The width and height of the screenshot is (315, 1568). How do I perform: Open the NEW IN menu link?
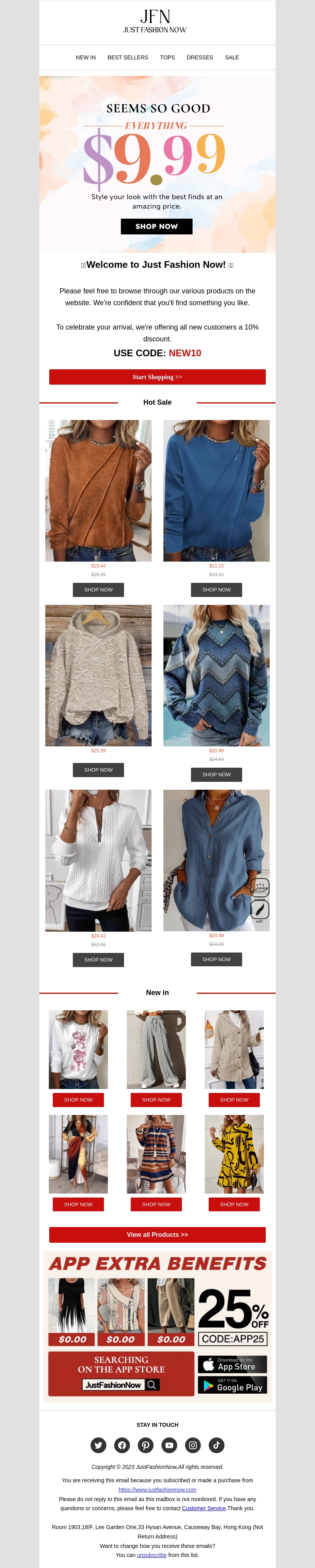(85, 58)
